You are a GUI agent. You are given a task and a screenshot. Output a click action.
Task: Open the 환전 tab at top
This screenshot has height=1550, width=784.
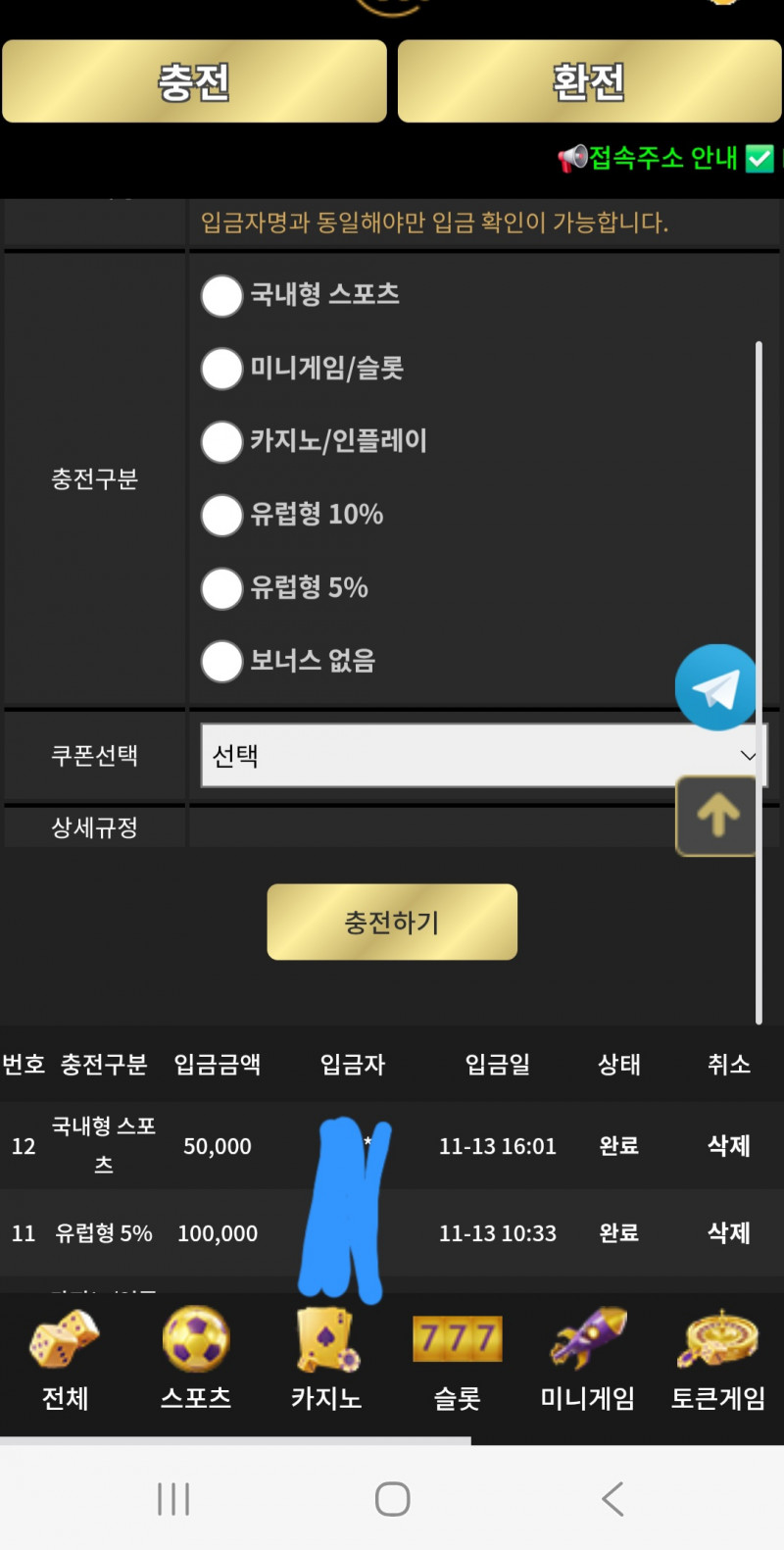click(x=589, y=81)
